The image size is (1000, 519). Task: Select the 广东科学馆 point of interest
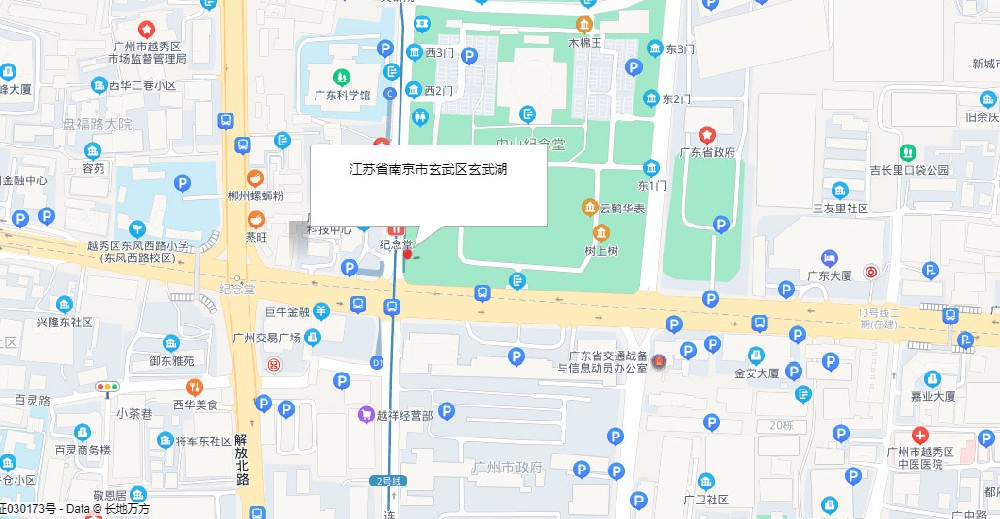[x=342, y=77]
